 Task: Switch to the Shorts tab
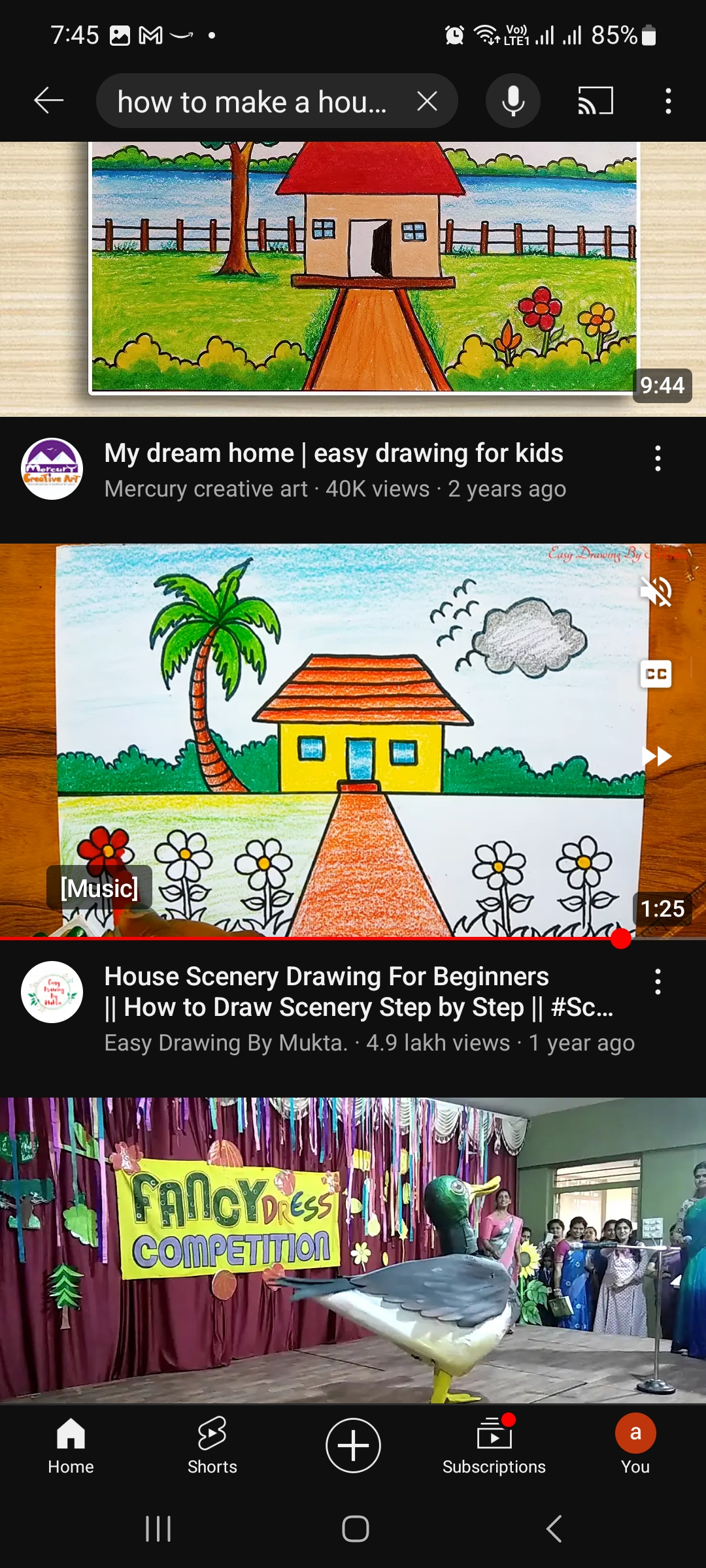[x=212, y=1445]
